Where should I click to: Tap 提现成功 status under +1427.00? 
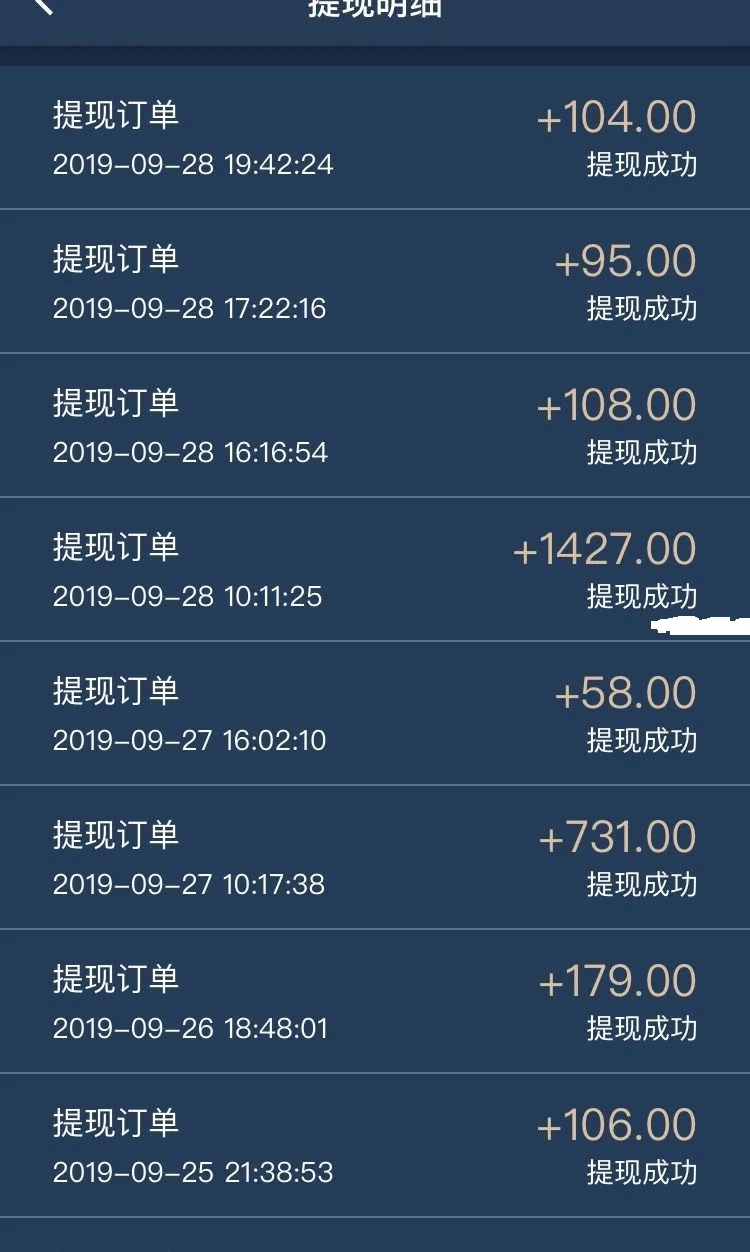(640, 597)
